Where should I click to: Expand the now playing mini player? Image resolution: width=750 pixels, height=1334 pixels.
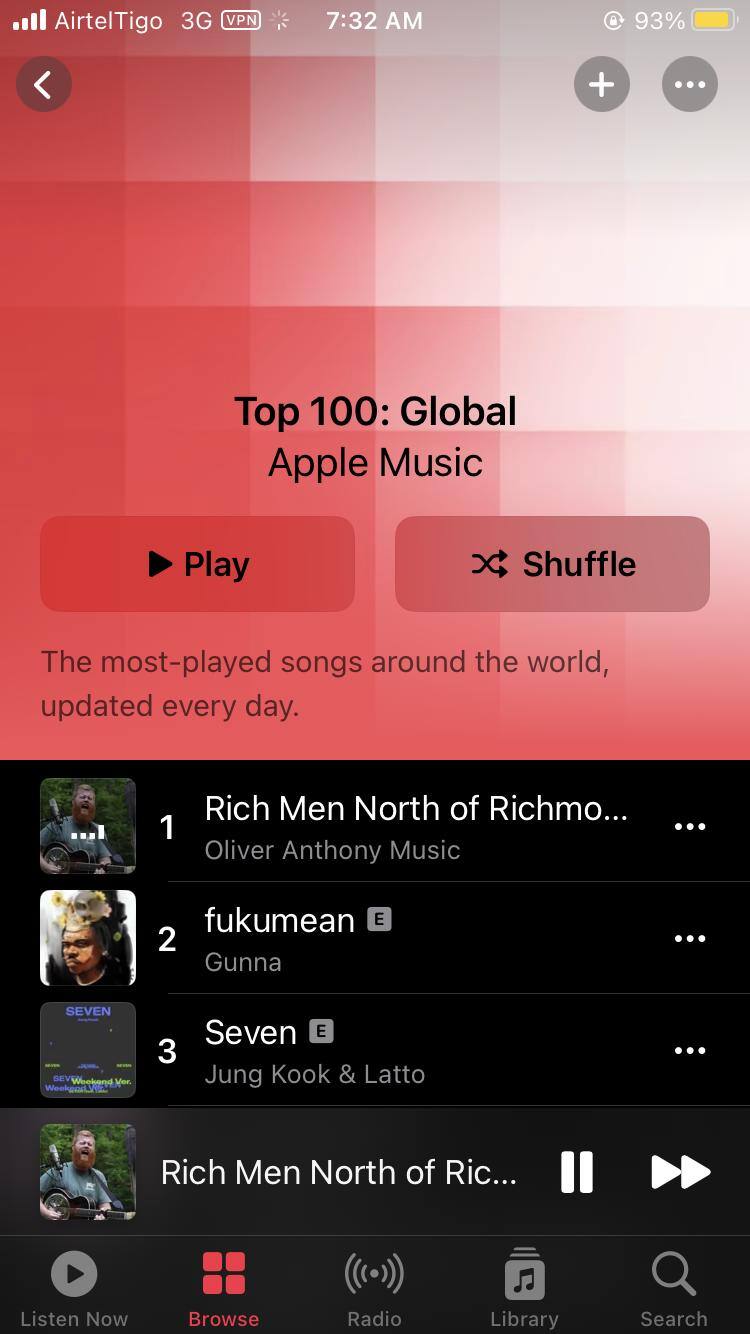[338, 1172]
